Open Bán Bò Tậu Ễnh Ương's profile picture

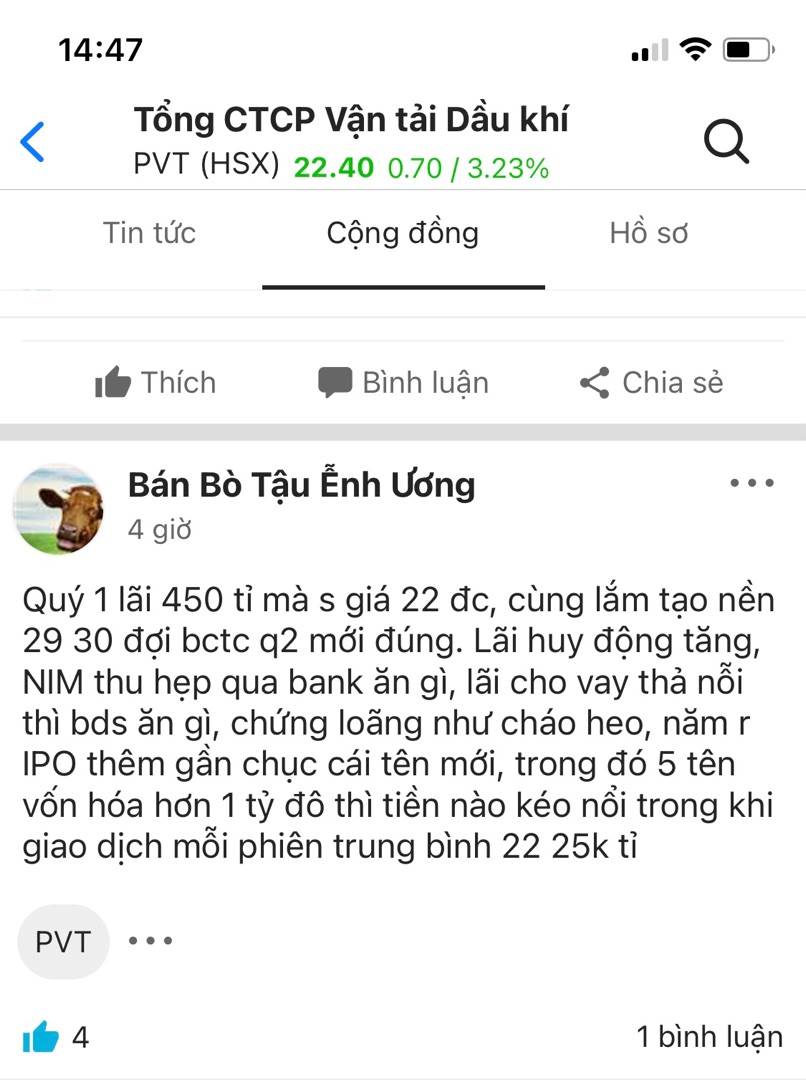pos(58,510)
